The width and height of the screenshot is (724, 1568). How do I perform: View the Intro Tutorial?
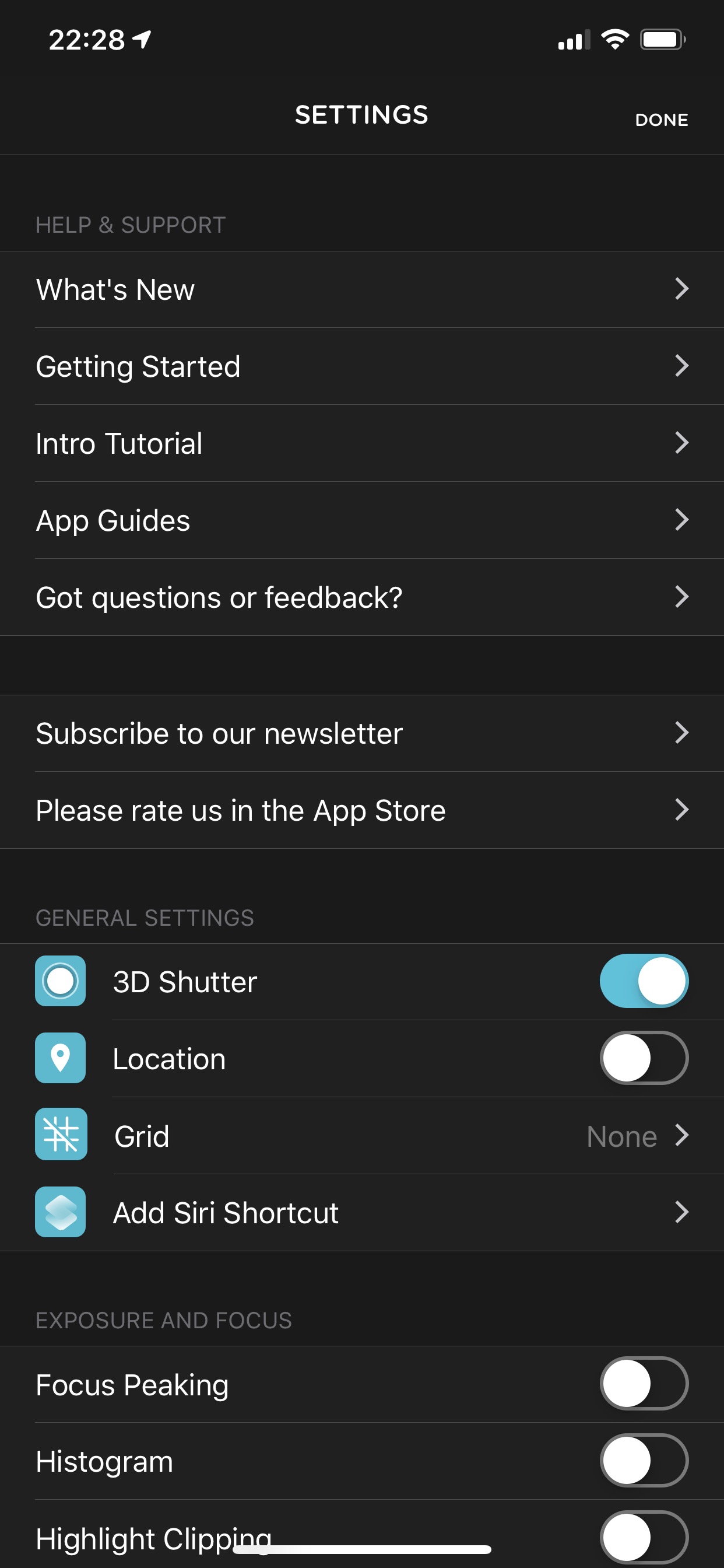[362, 443]
